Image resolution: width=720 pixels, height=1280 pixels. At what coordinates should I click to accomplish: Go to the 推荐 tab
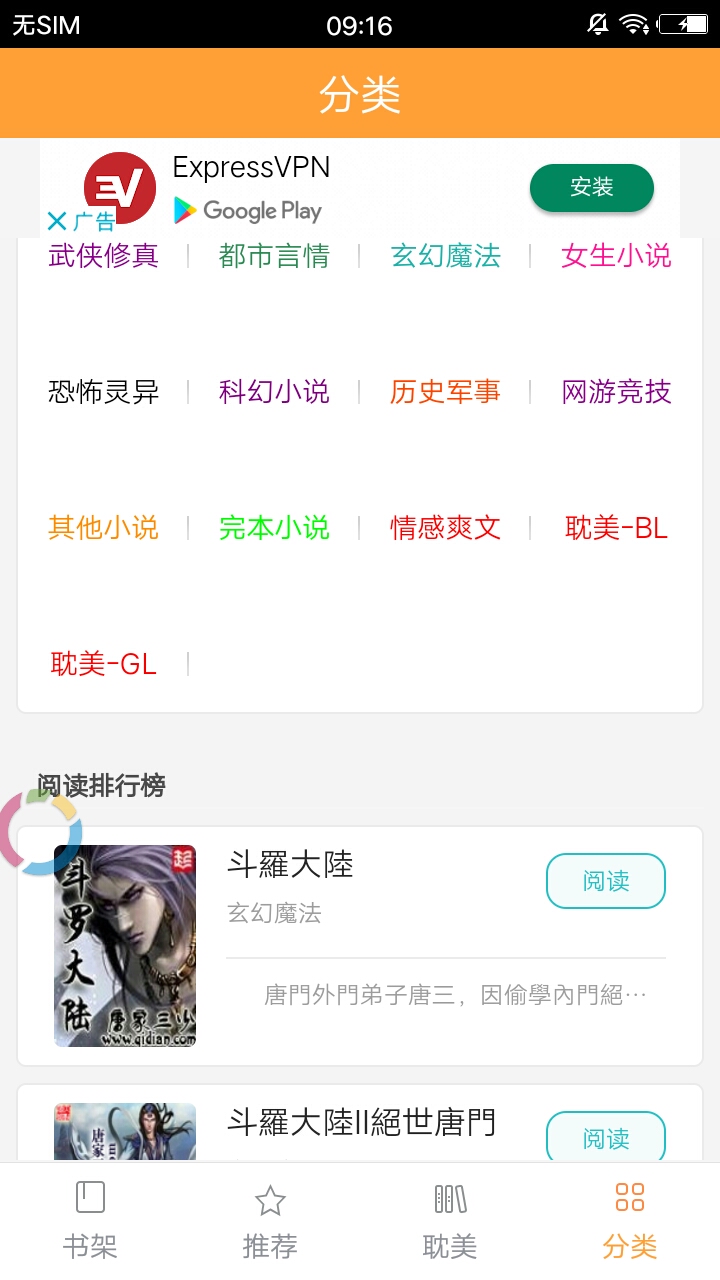tap(270, 1220)
